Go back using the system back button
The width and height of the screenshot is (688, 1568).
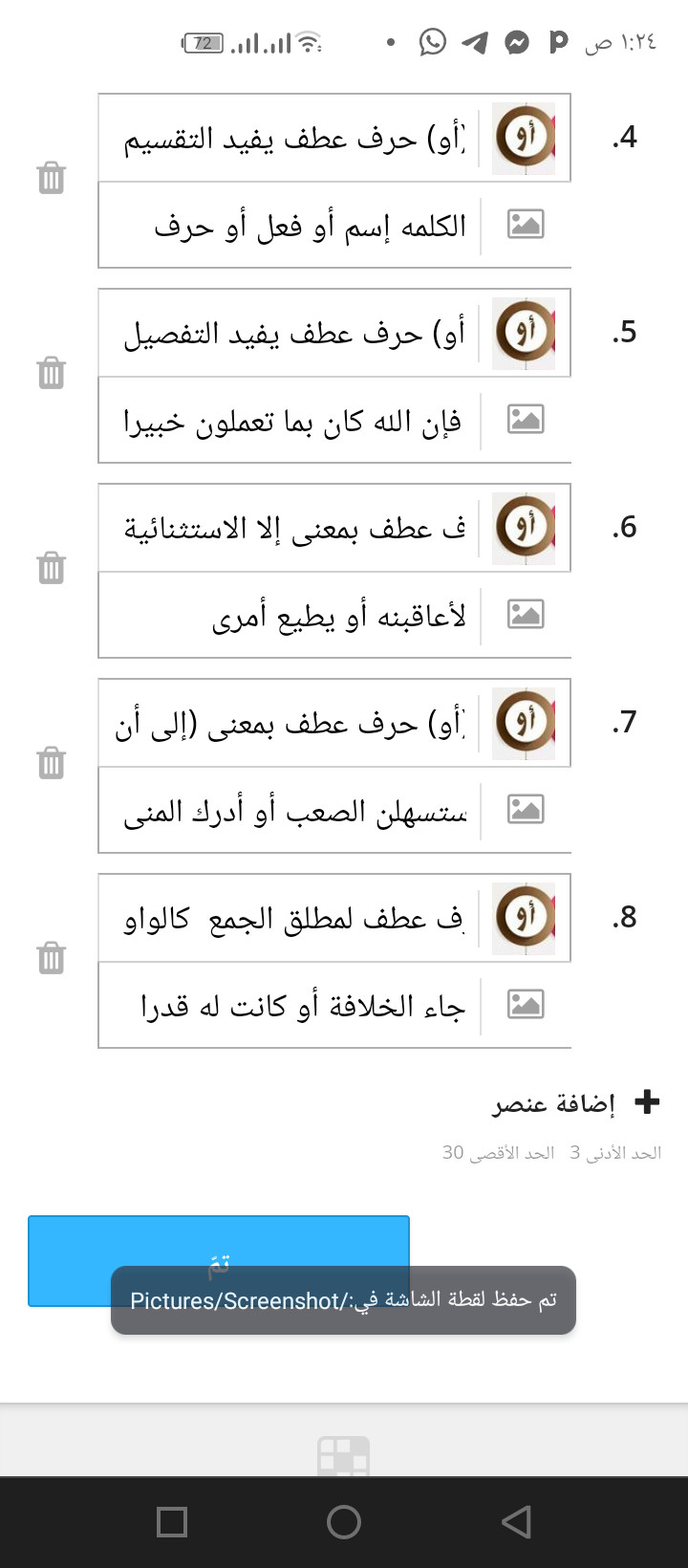516,1522
